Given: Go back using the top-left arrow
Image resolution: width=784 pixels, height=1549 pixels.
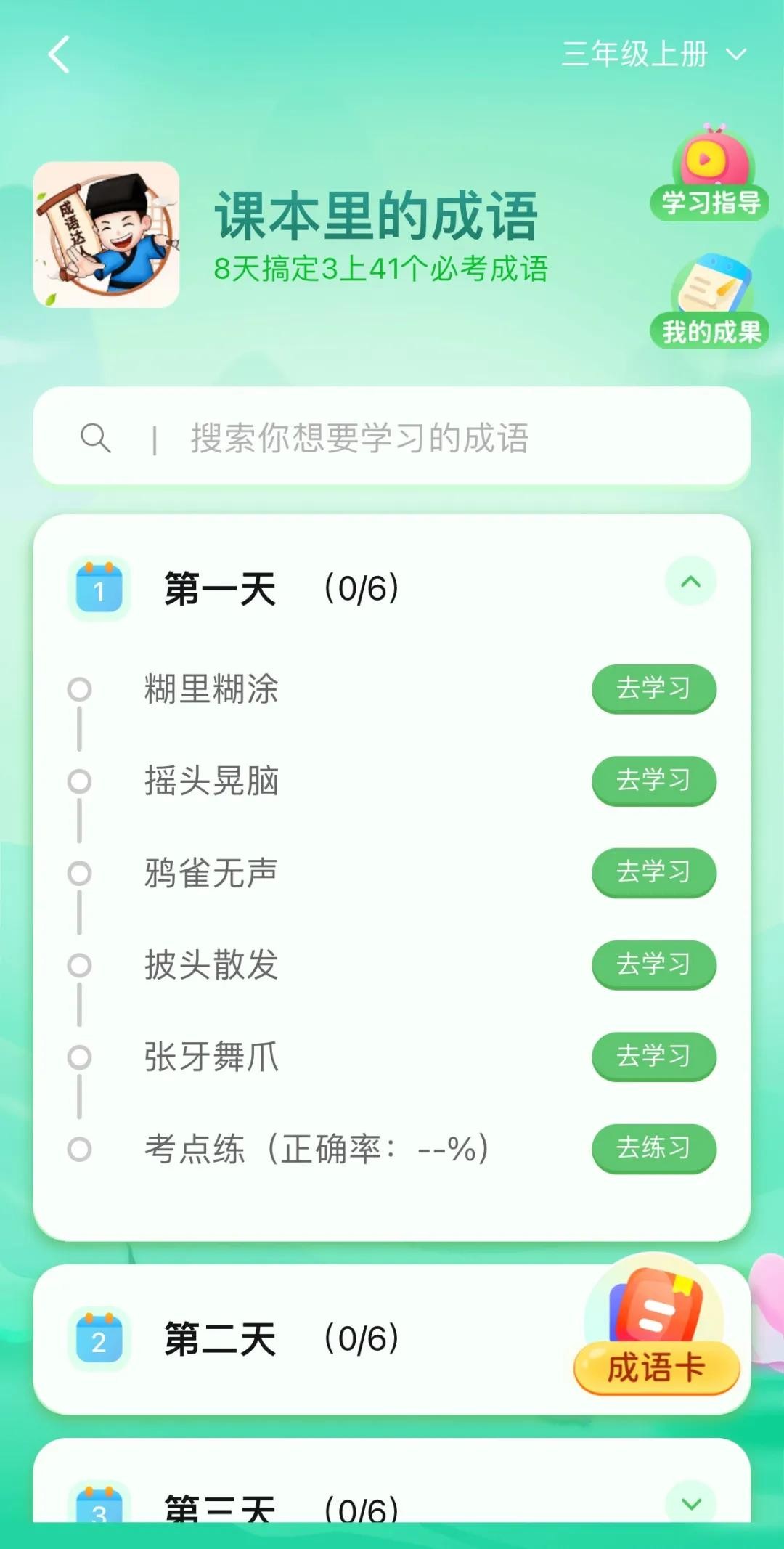Looking at the screenshot, I should click(60, 54).
